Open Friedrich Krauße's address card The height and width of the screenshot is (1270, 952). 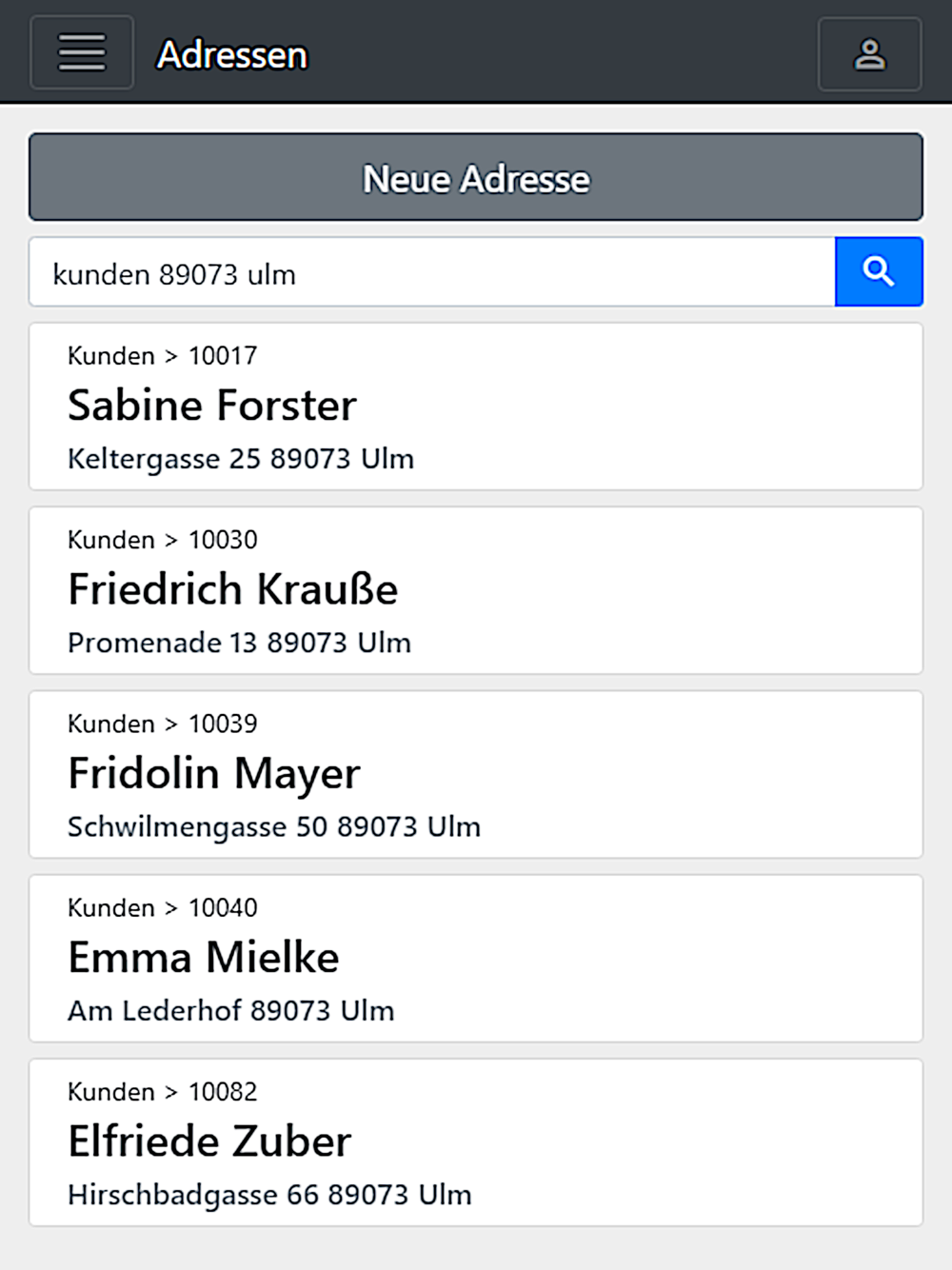pyautogui.click(x=476, y=590)
